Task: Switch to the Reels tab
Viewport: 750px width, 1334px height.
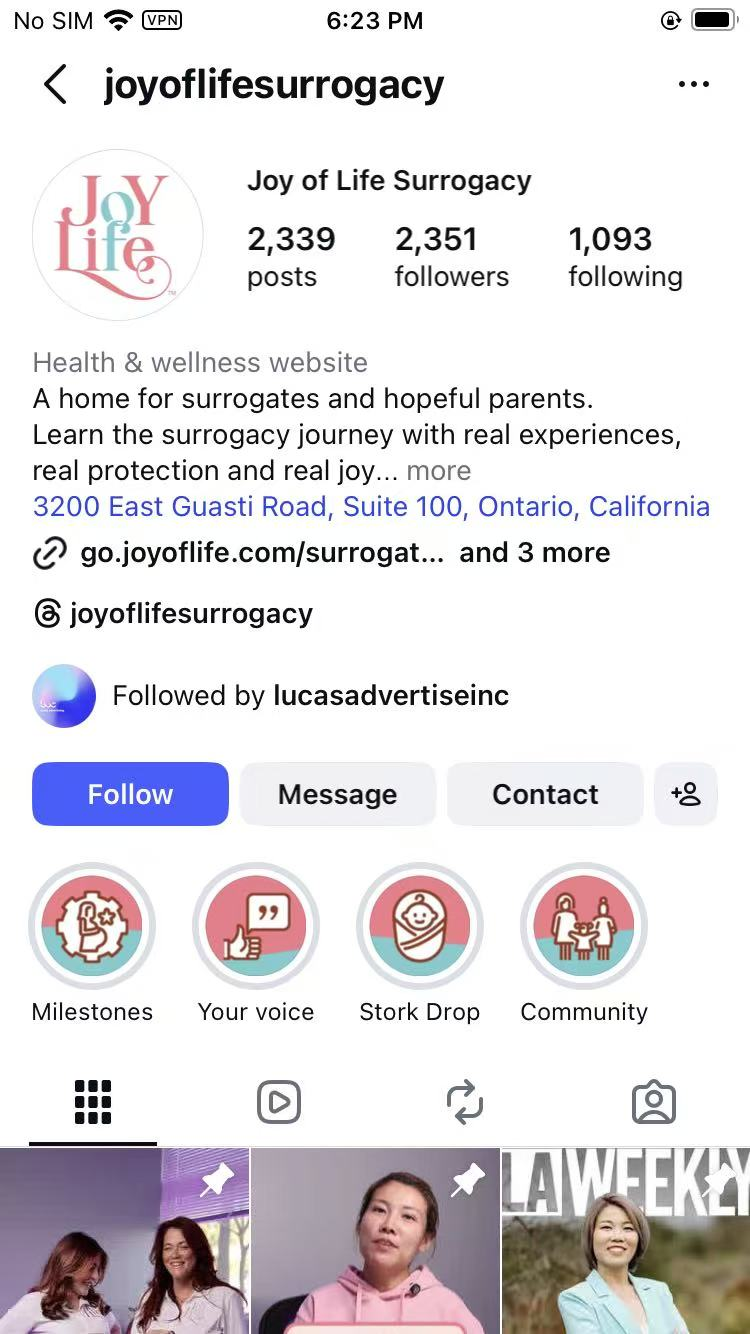Action: pyautogui.click(x=279, y=1102)
